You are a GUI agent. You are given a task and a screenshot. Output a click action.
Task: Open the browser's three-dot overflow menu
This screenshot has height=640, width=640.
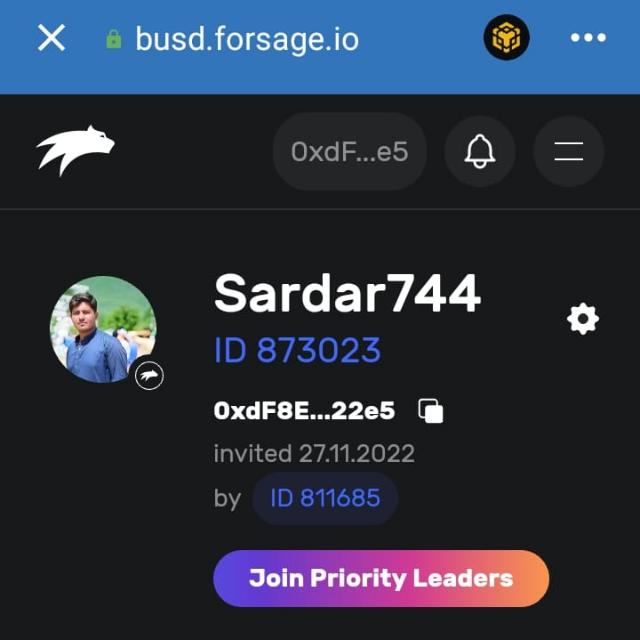click(588, 39)
